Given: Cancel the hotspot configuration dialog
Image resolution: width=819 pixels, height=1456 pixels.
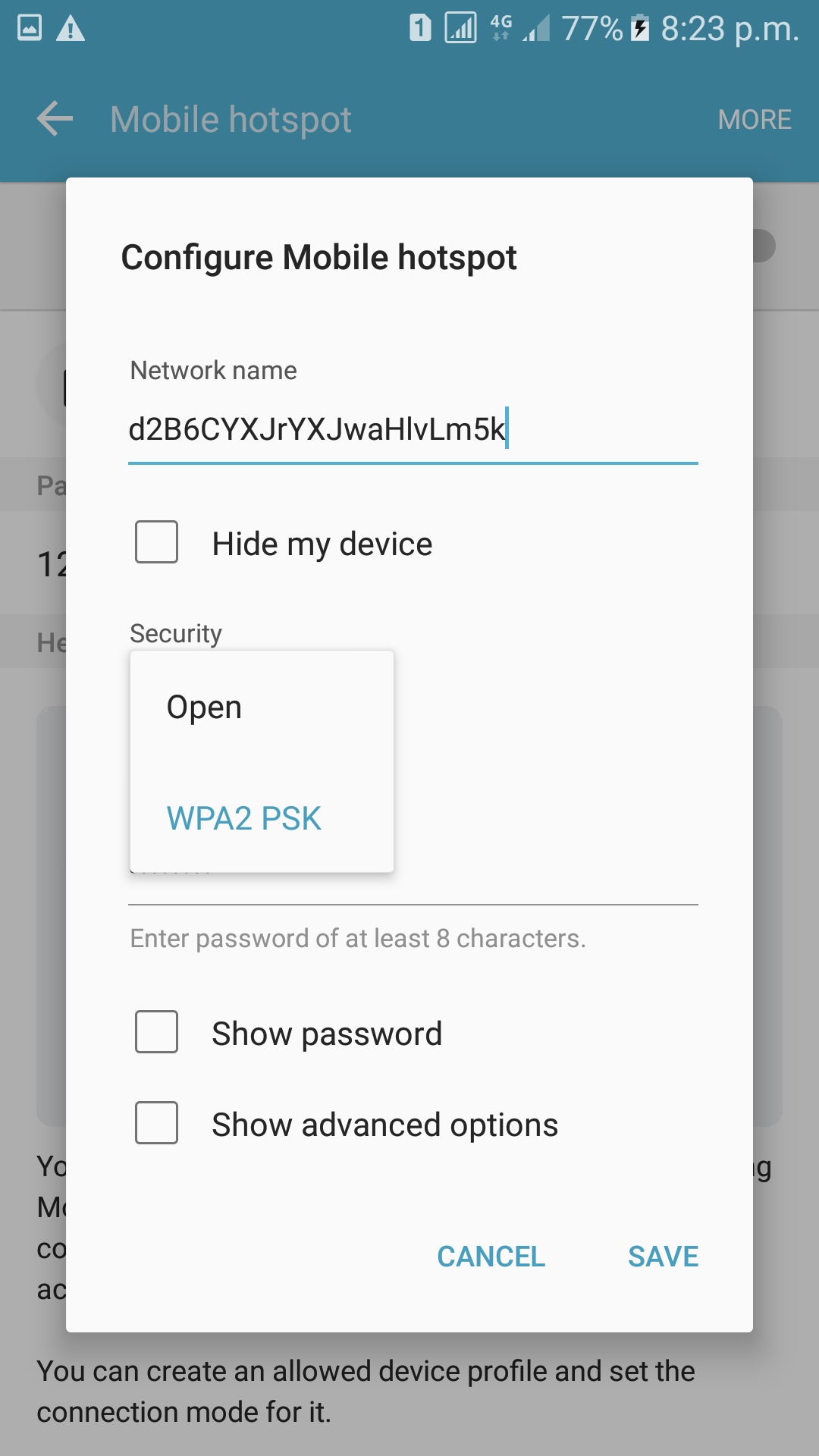Looking at the screenshot, I should (491, 1257).
